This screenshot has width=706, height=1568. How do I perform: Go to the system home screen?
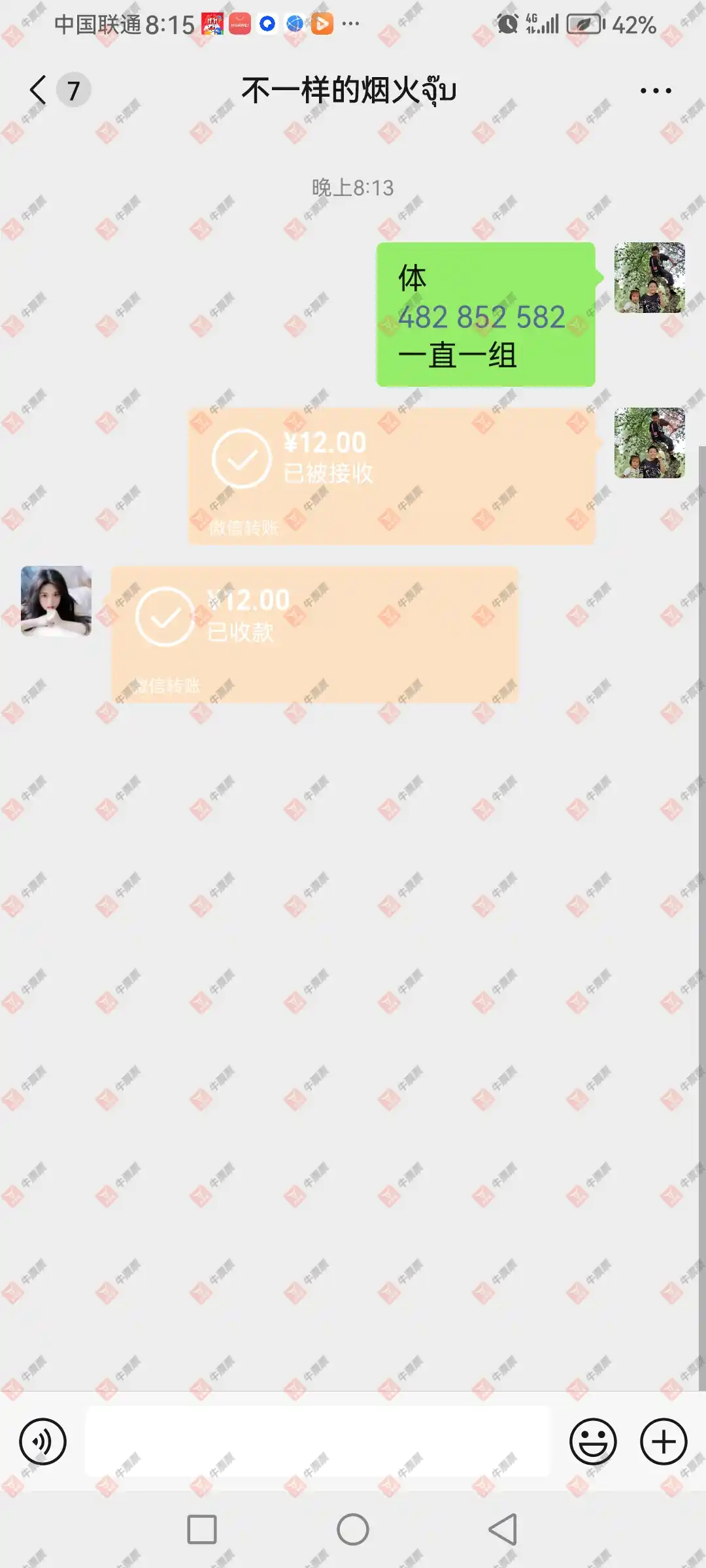pos(353,1529)
